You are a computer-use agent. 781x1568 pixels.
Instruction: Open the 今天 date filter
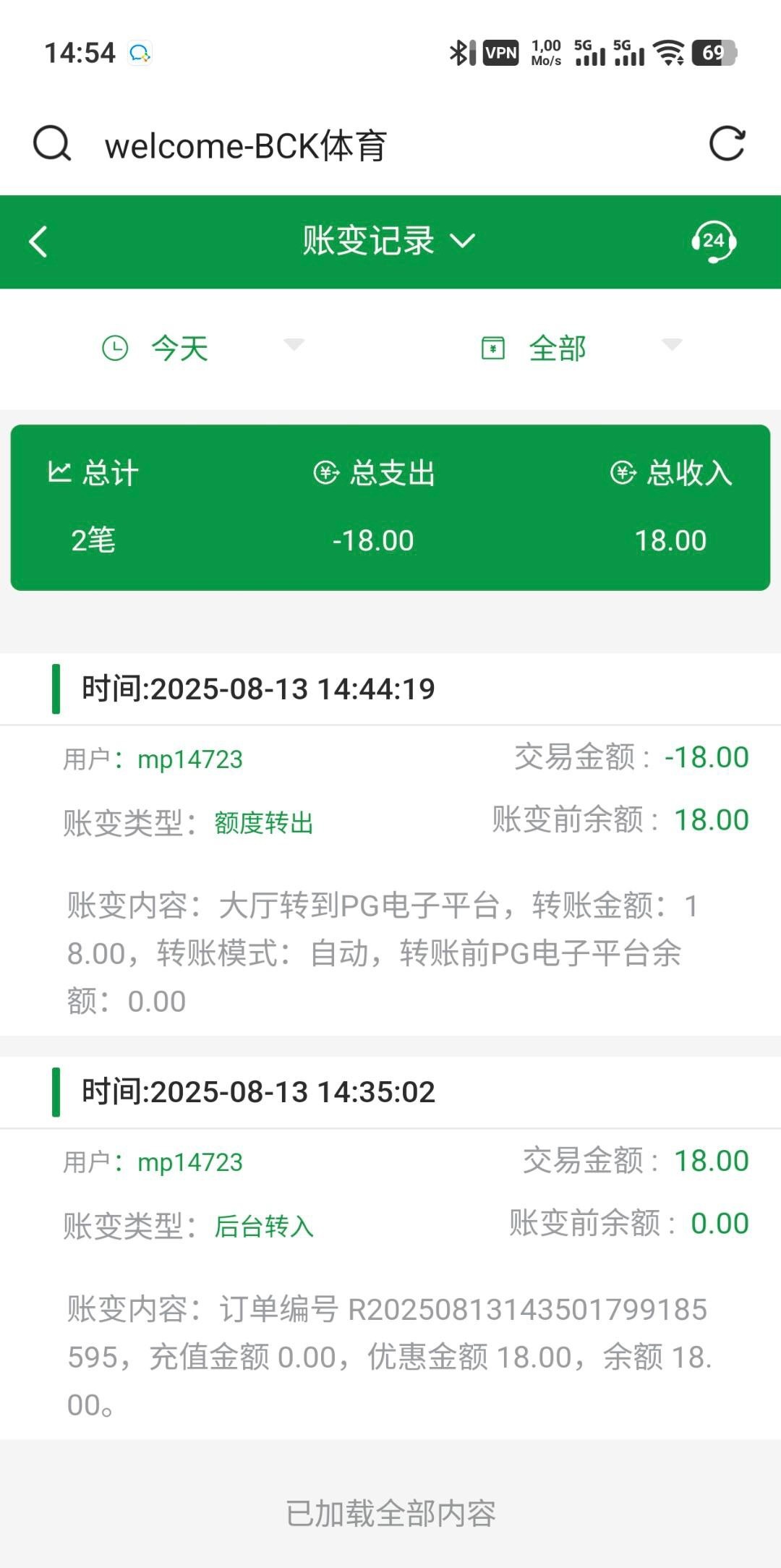click(202, 348)
